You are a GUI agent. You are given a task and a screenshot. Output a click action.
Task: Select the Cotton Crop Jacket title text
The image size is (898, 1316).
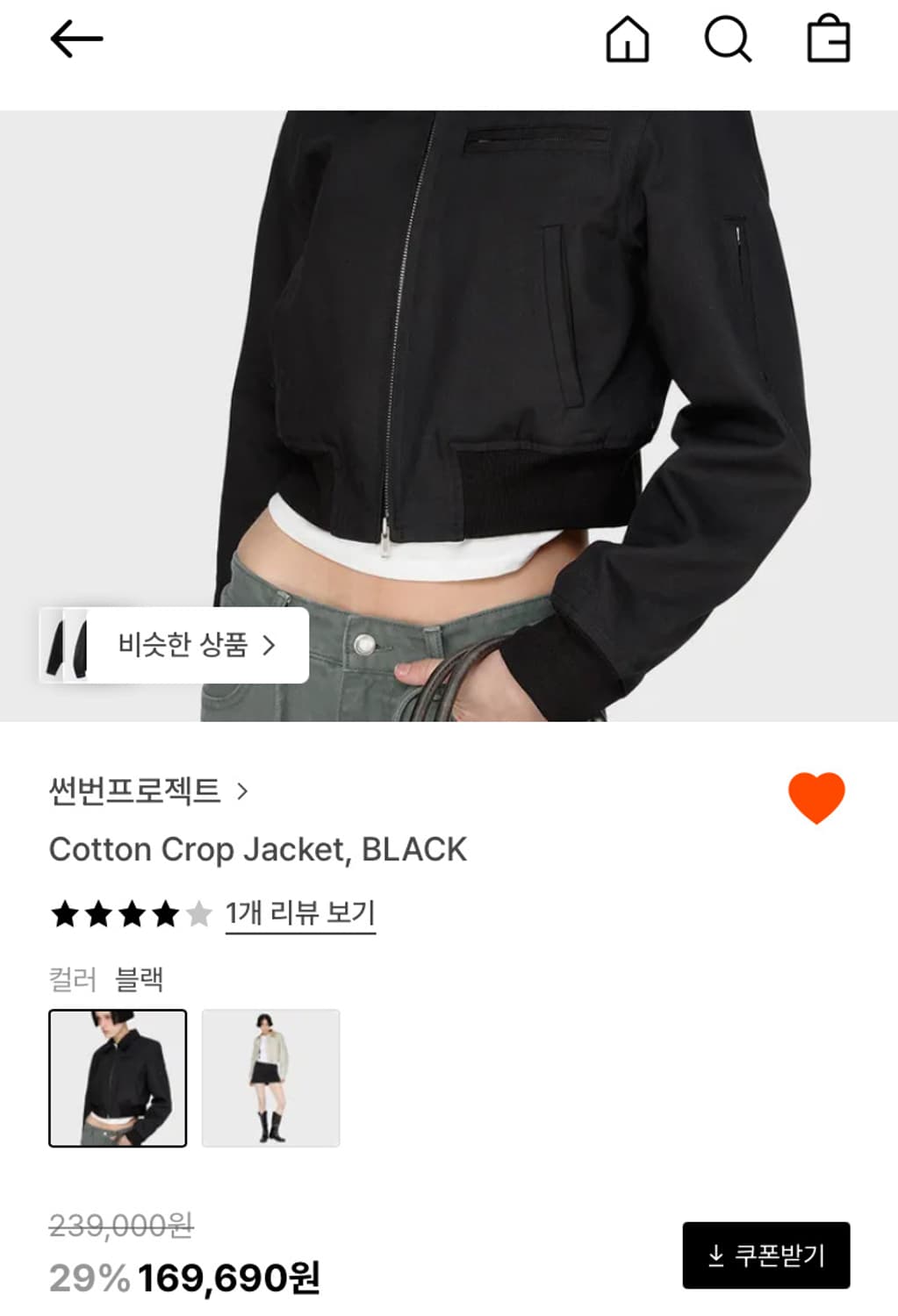(x=258, y=848)
